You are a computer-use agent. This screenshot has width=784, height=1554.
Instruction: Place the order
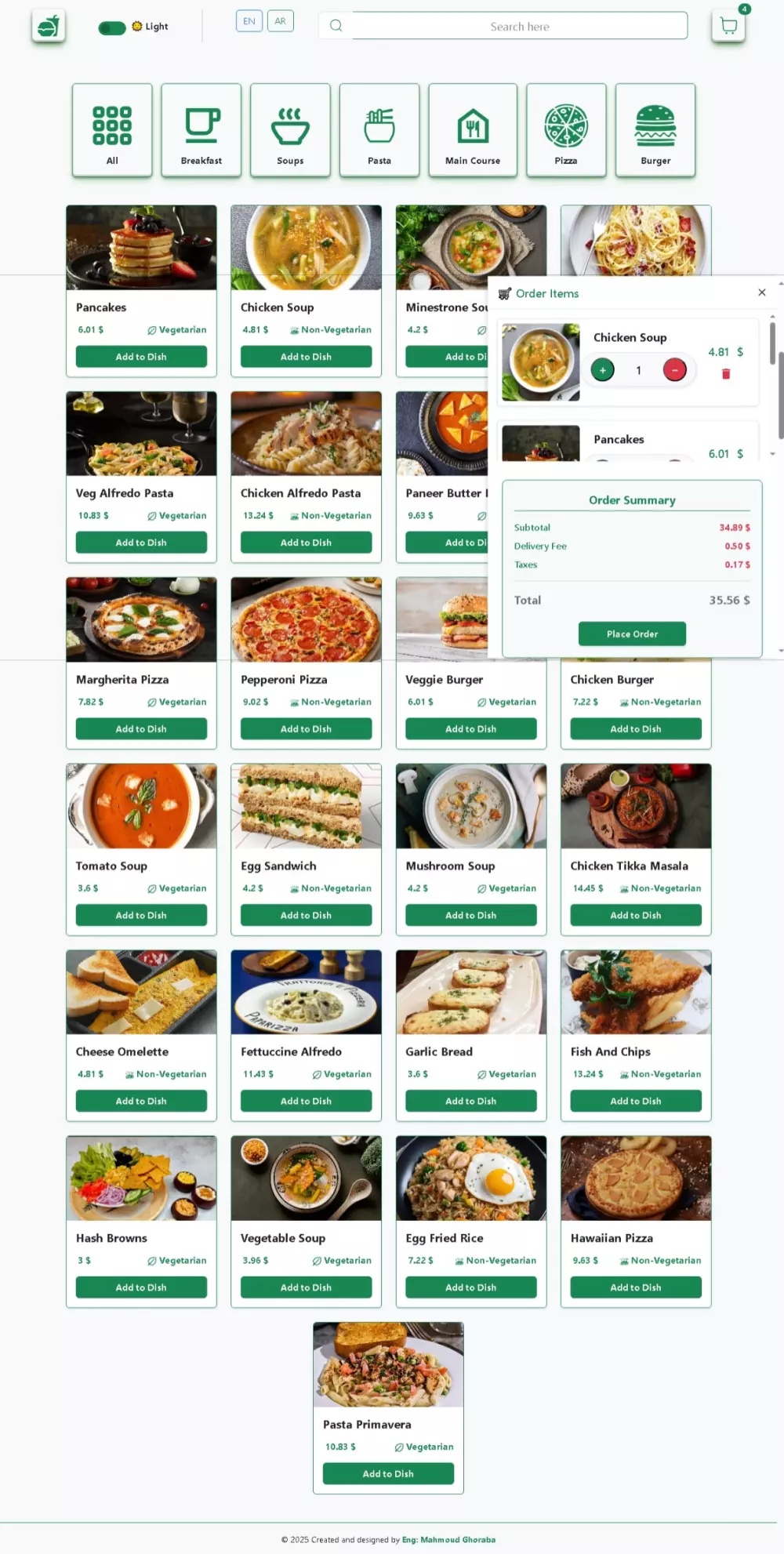632,634
